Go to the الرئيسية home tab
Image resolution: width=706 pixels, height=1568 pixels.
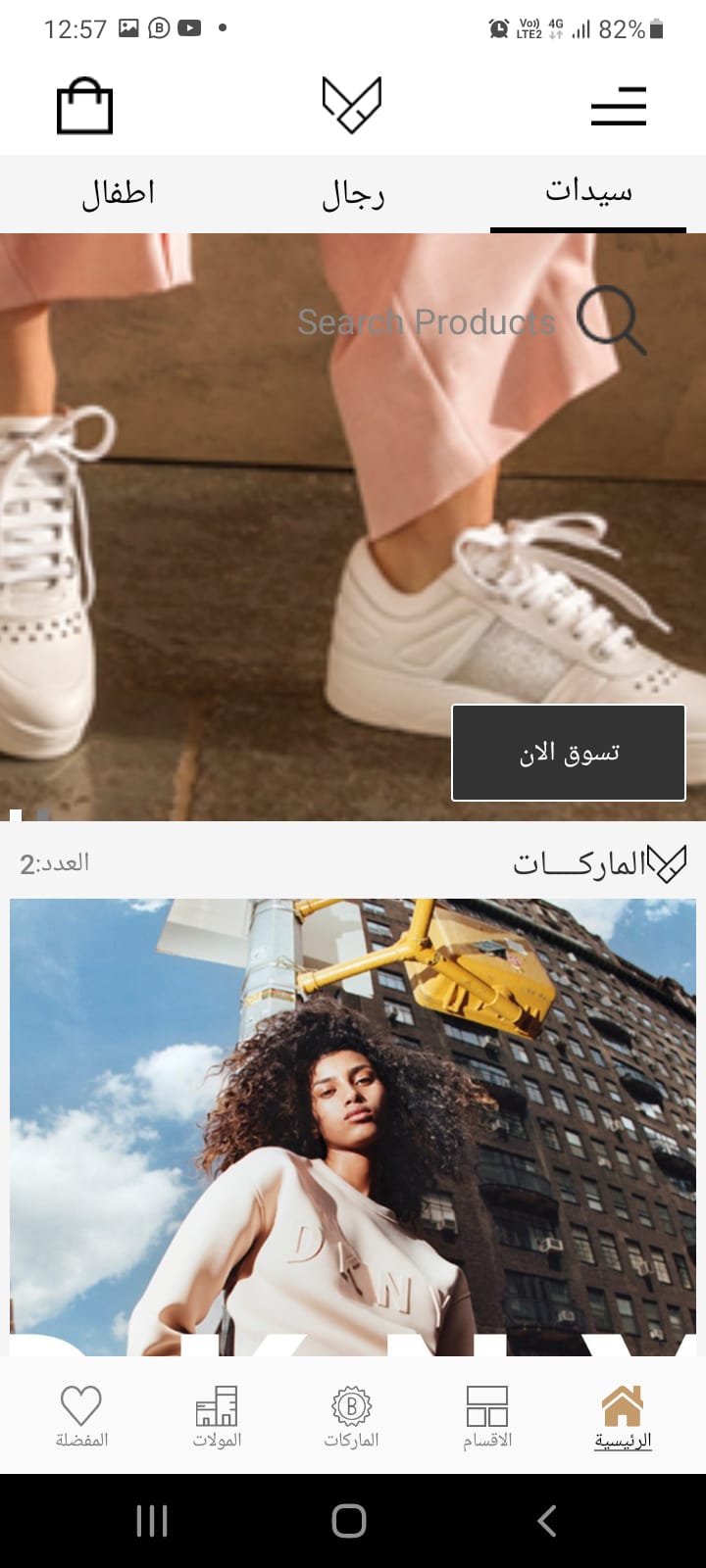point(623,1416)
